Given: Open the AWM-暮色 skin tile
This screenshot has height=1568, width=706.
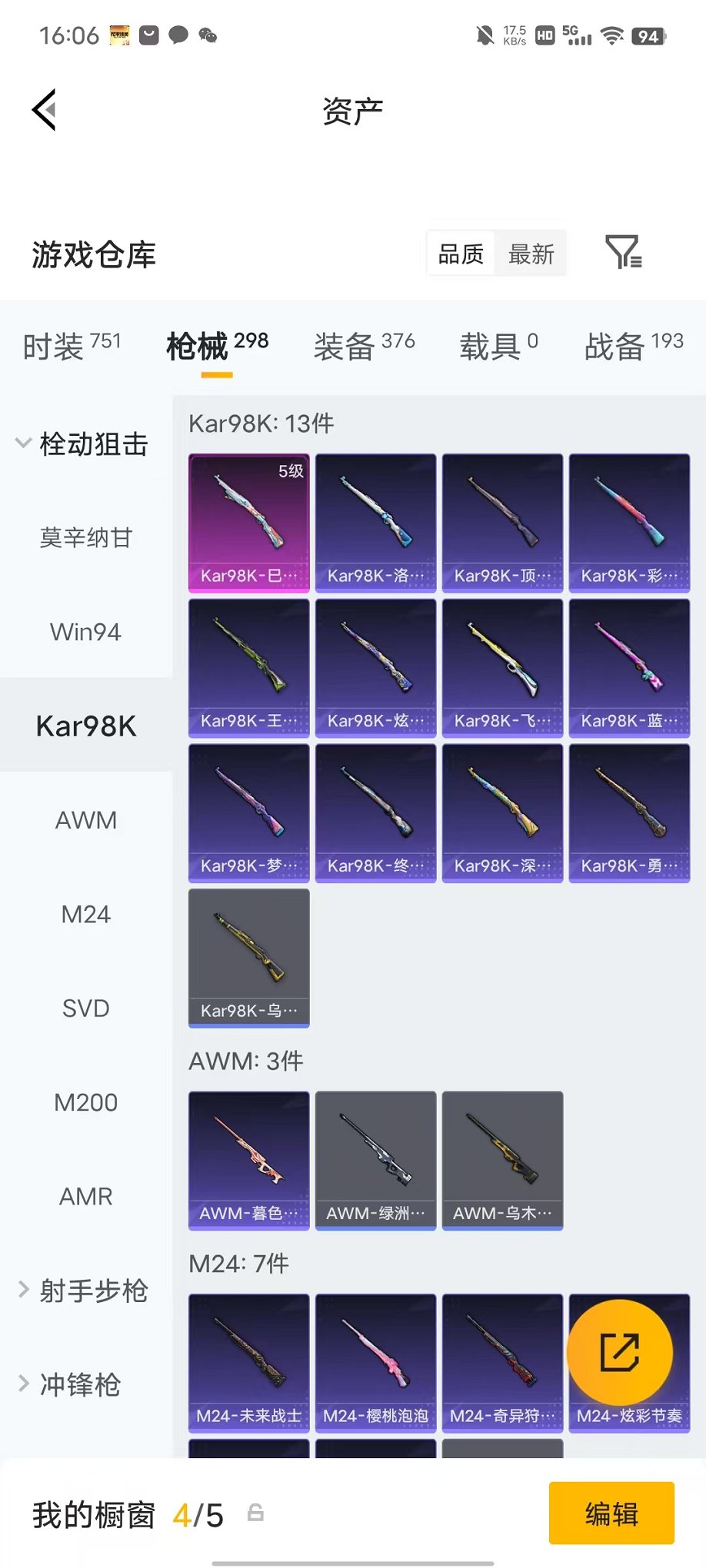Looking at the screenshot, I should pyautogui.click(x=249, y=1161).
